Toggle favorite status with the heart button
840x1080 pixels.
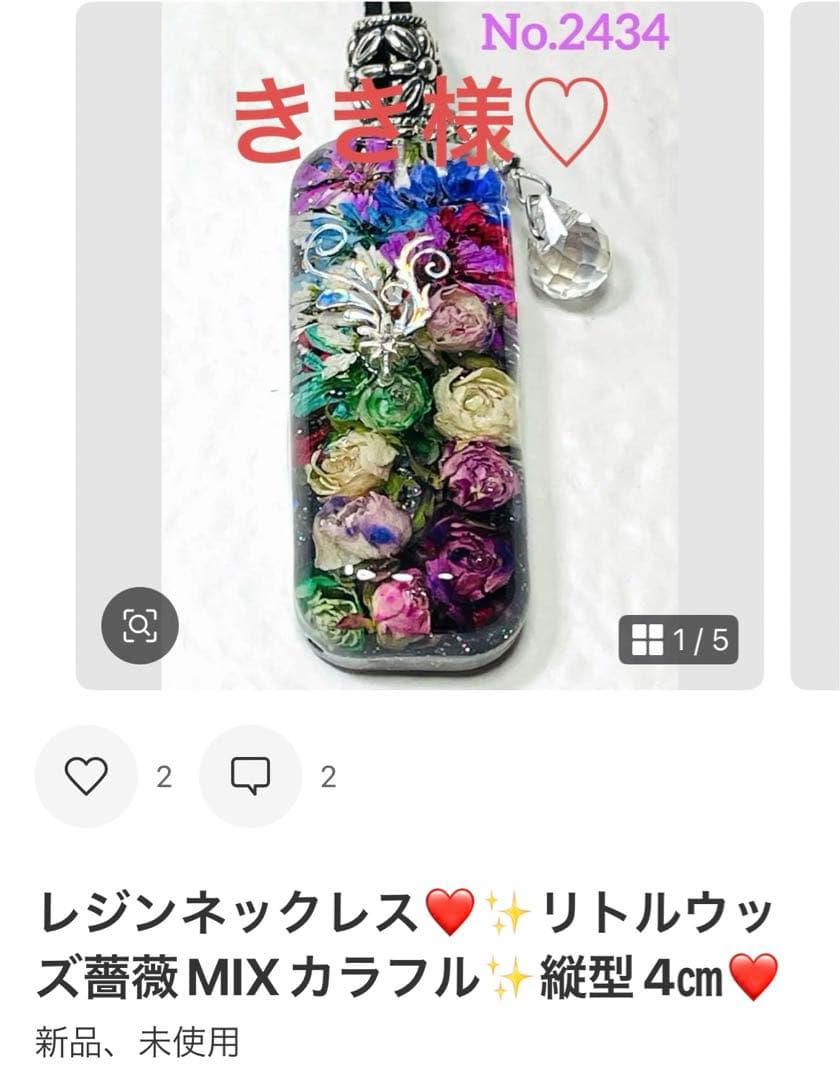(85, 776)
